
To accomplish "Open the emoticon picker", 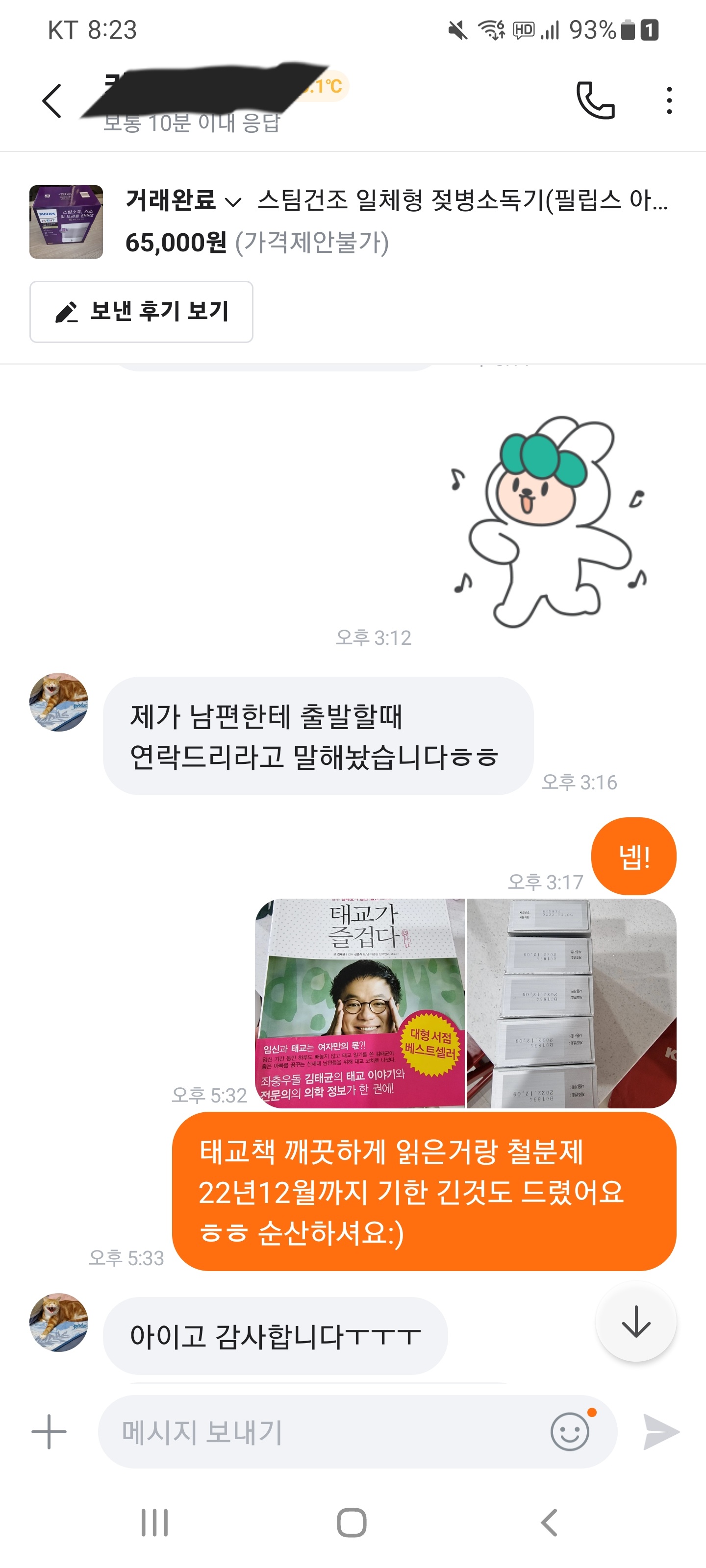I will (x=570, y=1432).
